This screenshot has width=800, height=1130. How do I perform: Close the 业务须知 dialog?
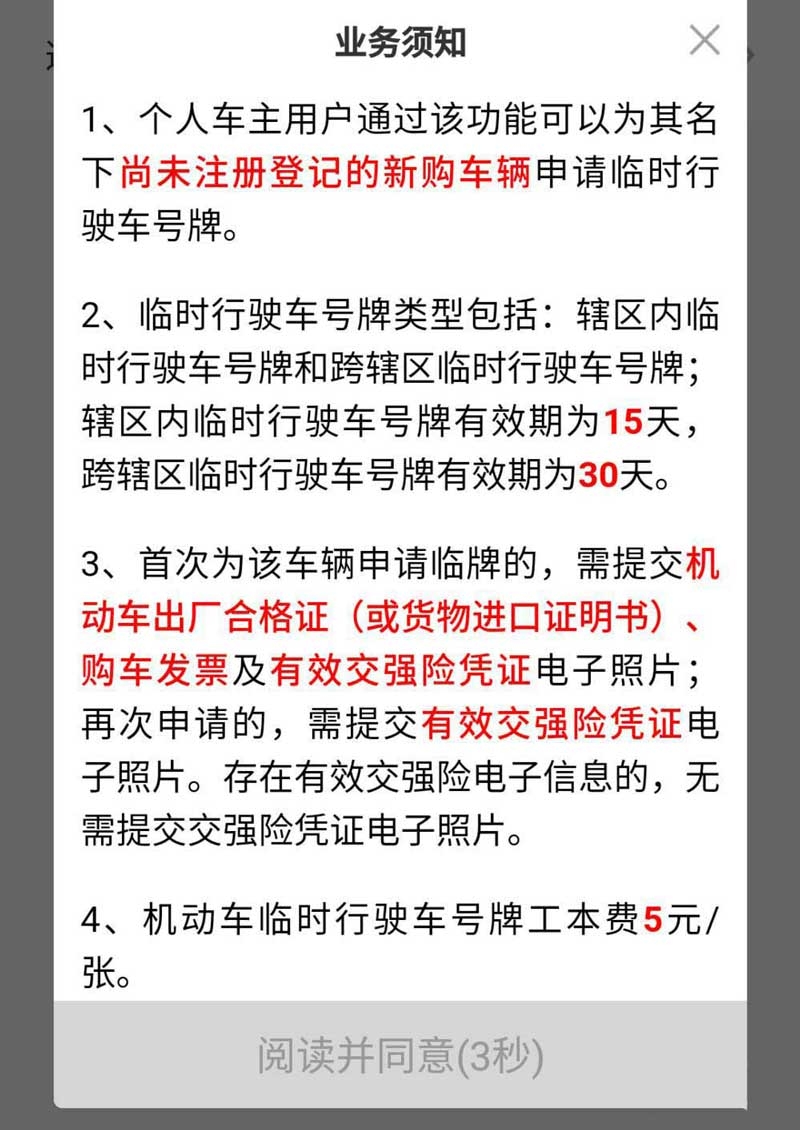[x=704, y=41]
